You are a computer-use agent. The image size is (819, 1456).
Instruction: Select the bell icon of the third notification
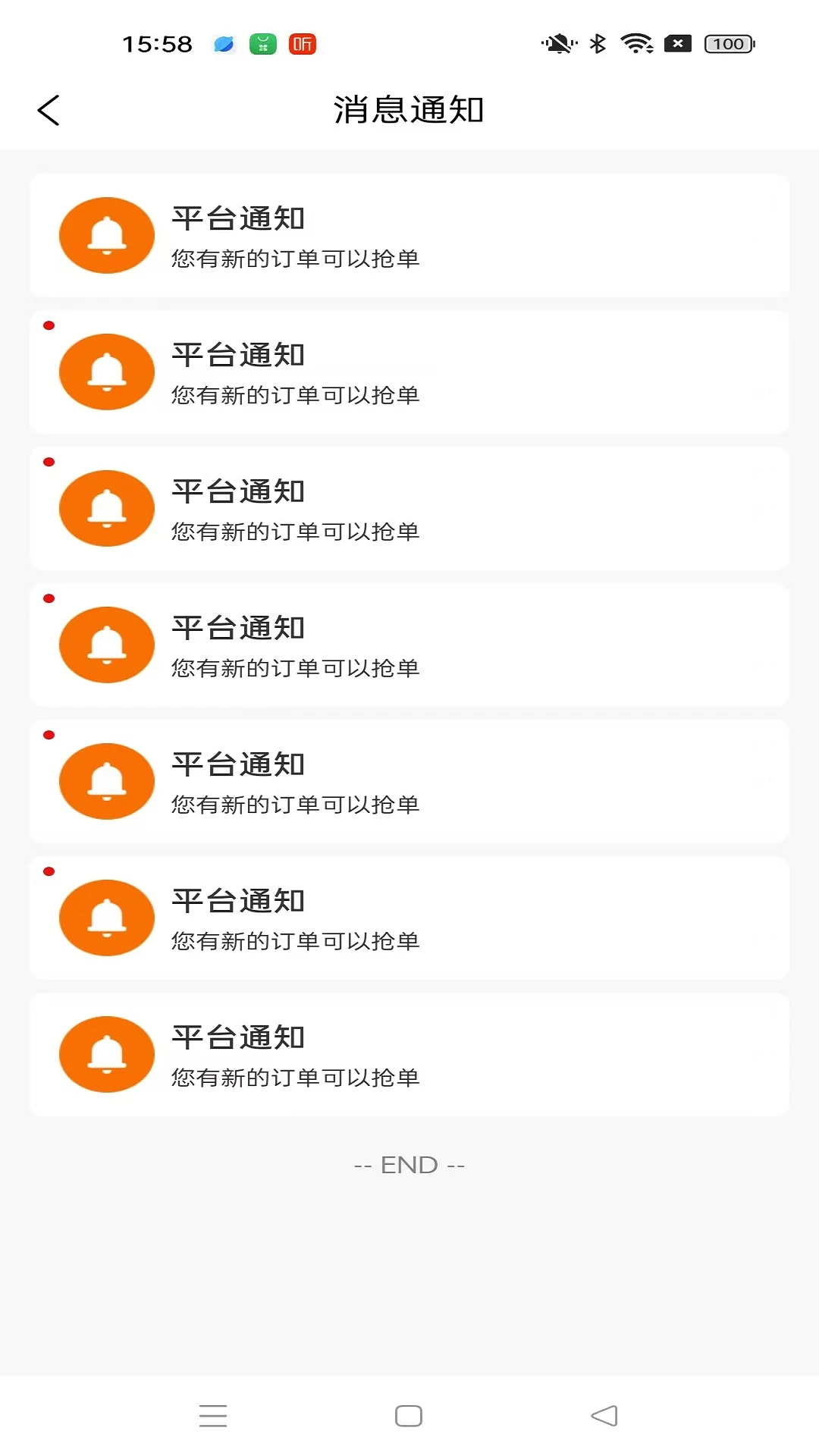click(x=106, y=508)
